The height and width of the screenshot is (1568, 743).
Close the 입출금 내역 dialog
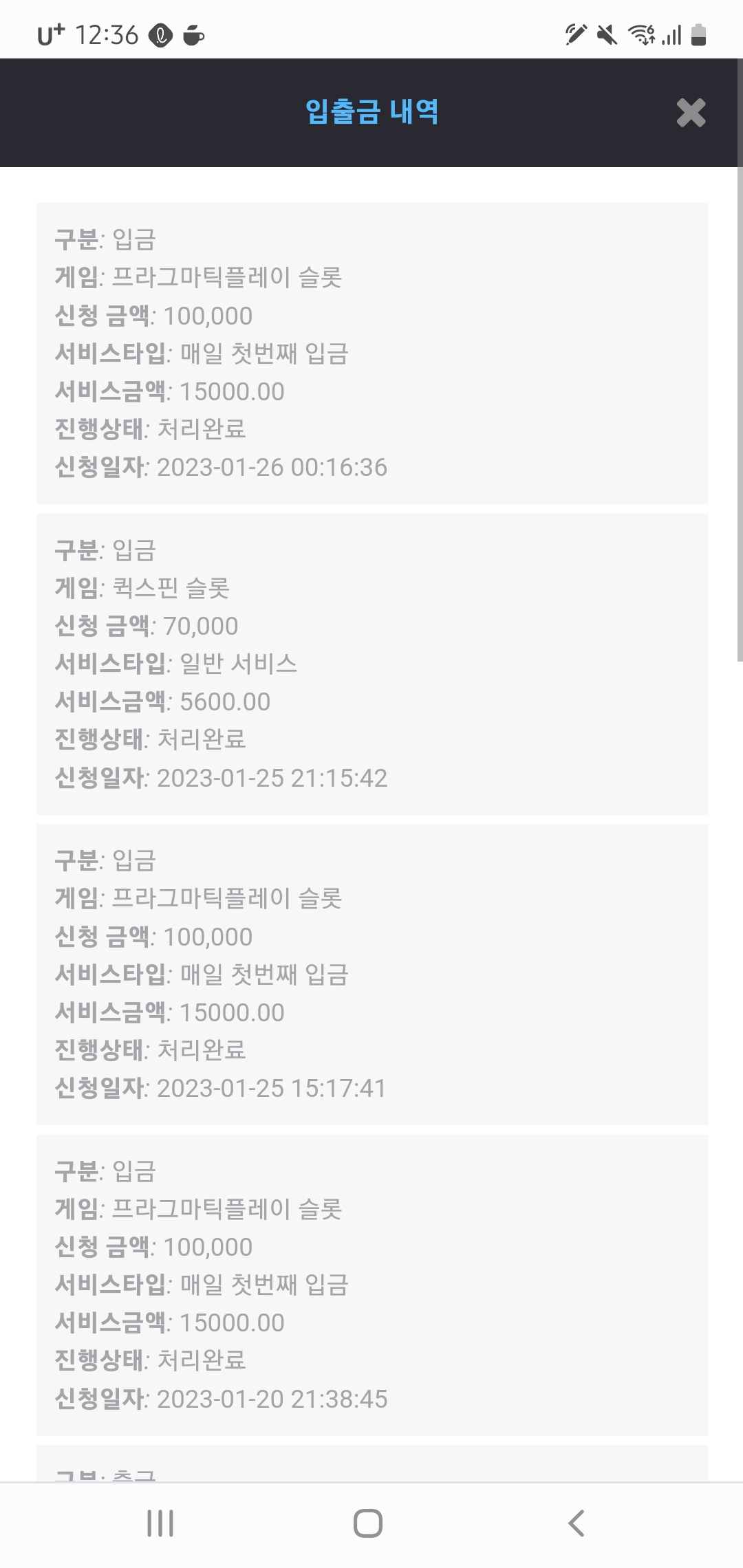tap(691, 113)
